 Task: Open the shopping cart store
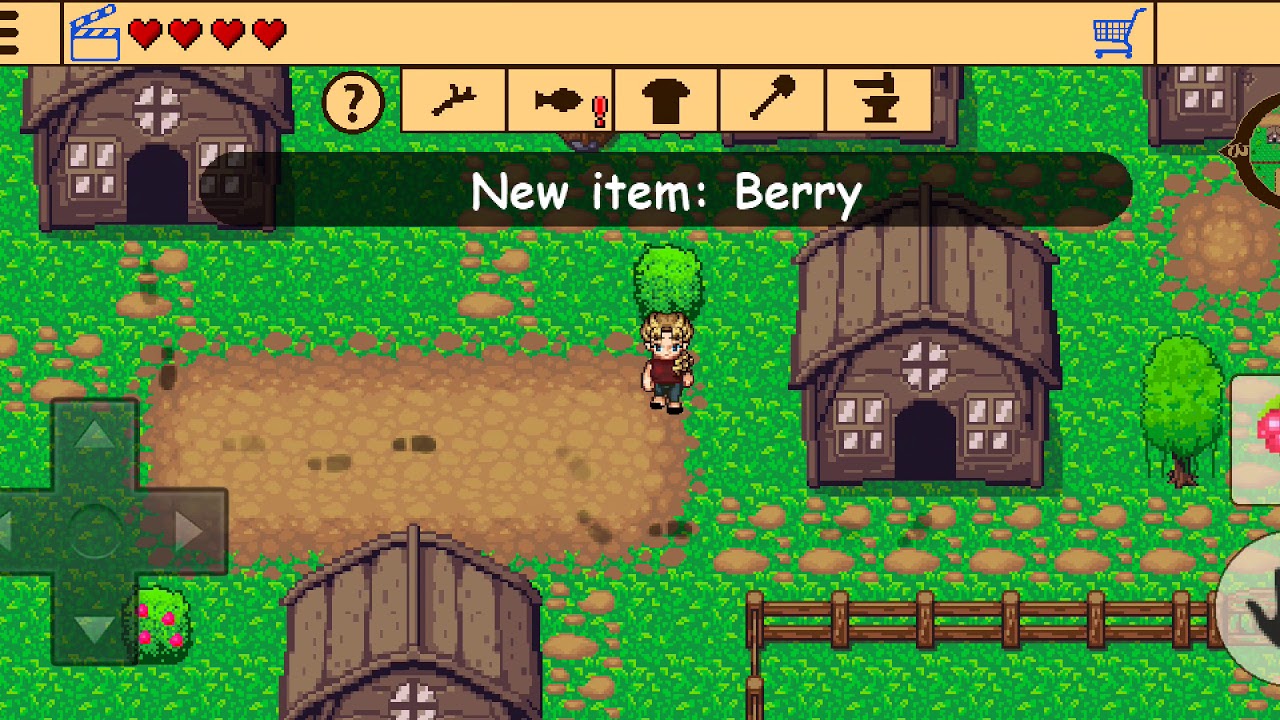point(1118,33)
